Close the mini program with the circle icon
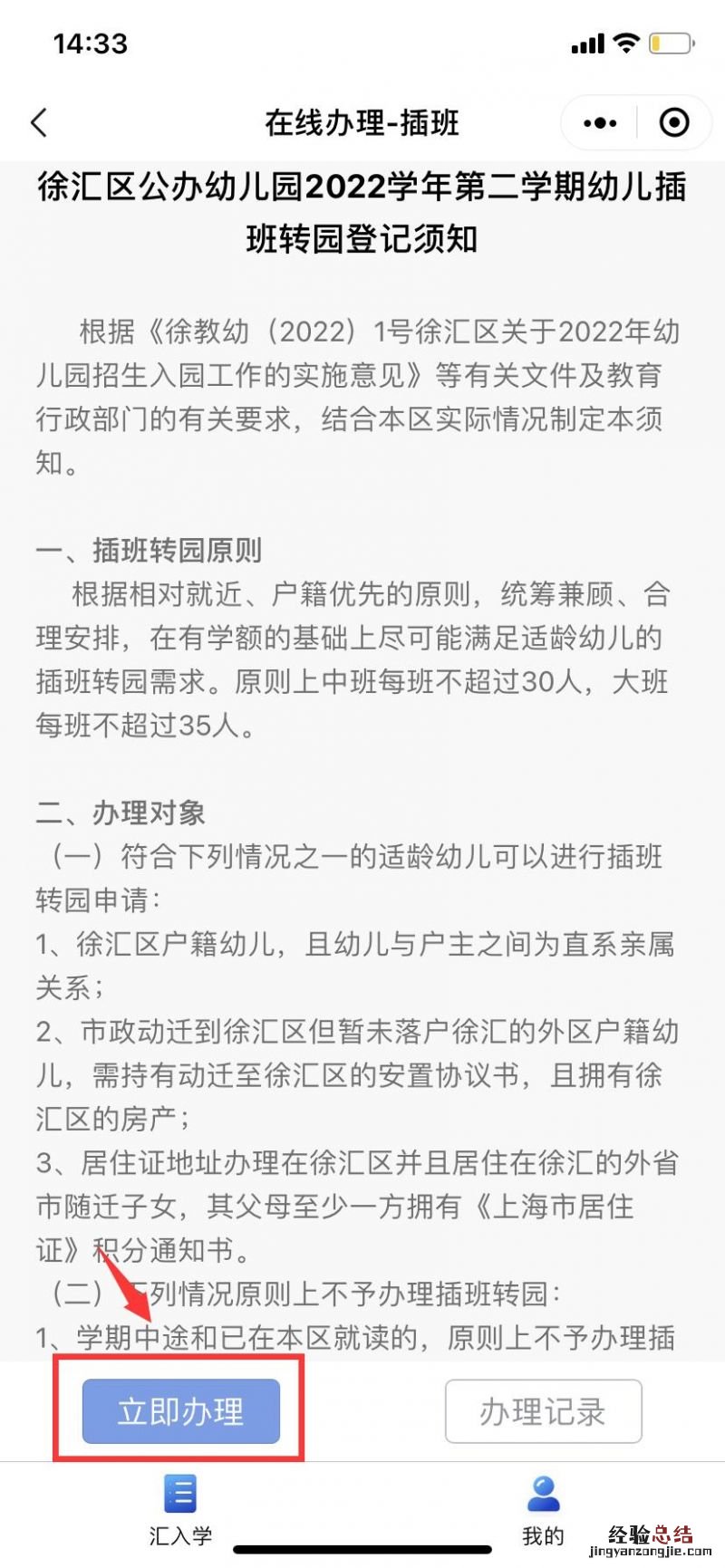This screenshot has width=725, height=1568. click(673, 122)
